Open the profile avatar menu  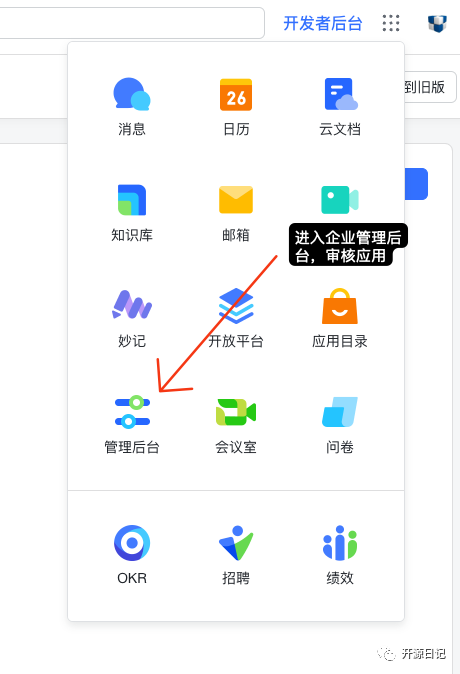[x=437, y=24]
